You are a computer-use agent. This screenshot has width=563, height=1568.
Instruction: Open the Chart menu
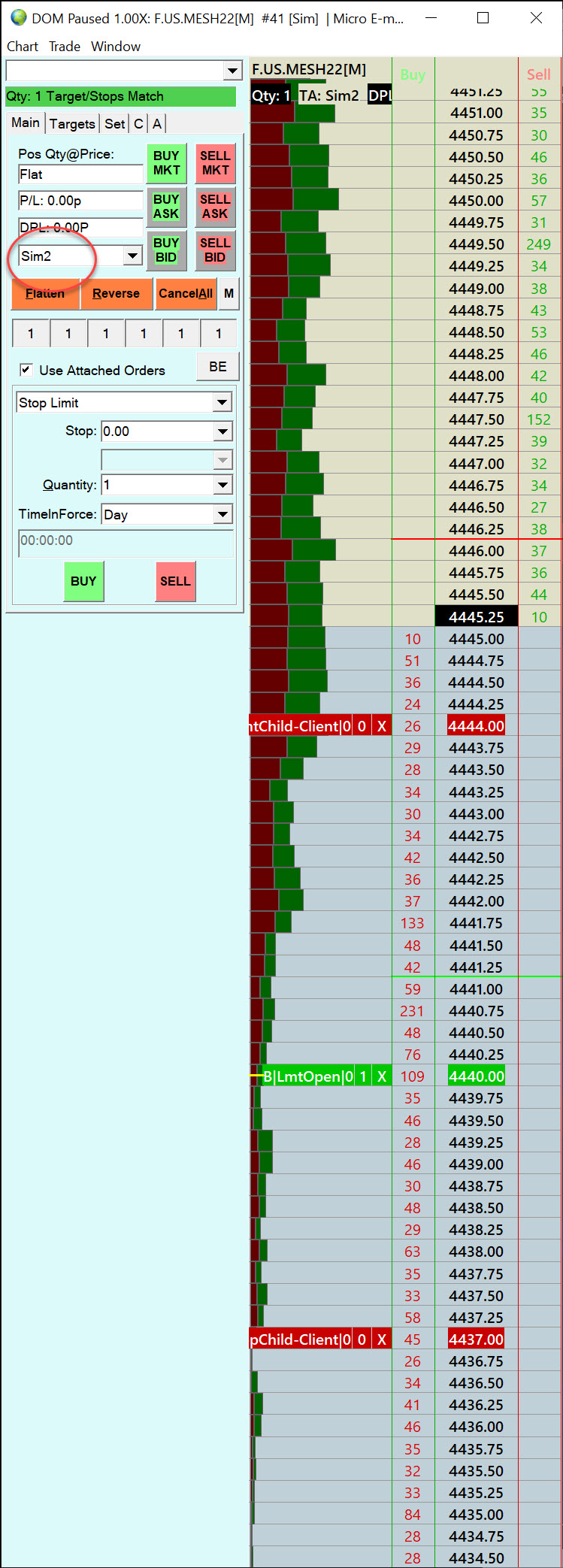coord(23,47)
